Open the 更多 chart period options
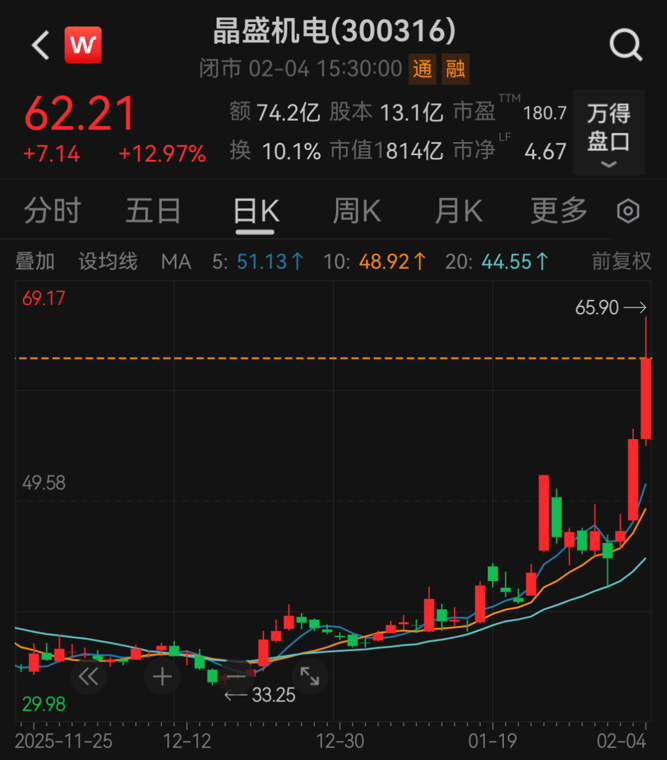The image size is (667, 760). coord(559,211)
